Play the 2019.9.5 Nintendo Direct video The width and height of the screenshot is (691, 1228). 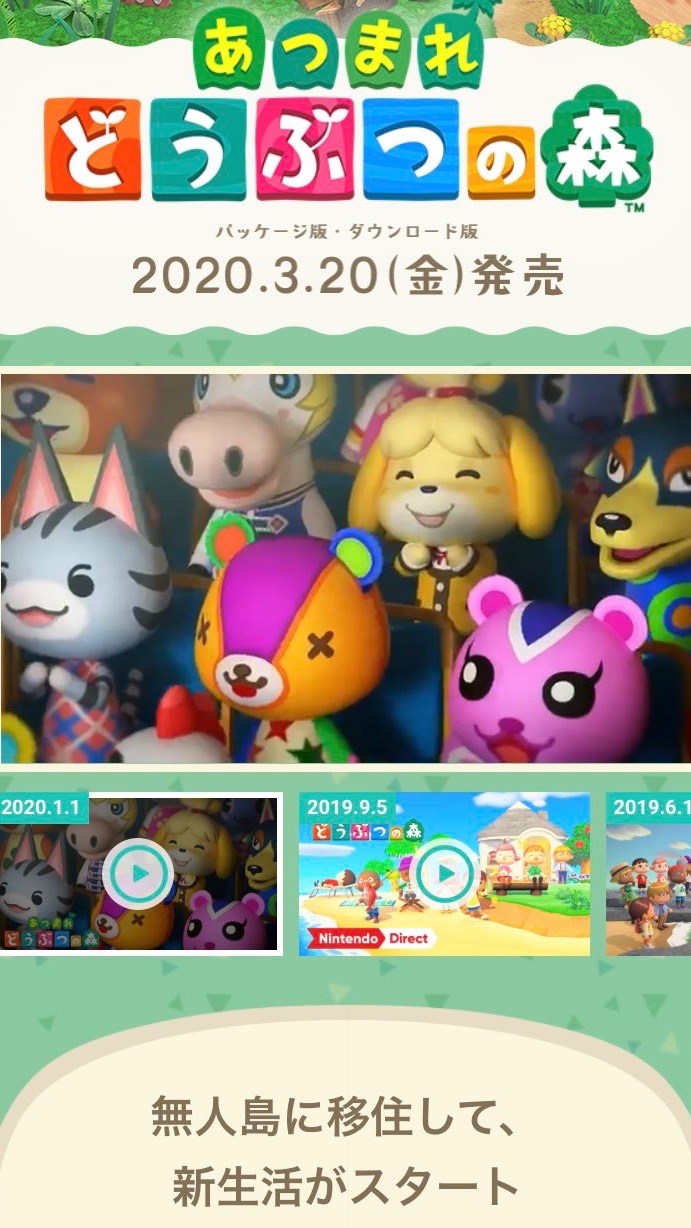(x=444, y=874)
